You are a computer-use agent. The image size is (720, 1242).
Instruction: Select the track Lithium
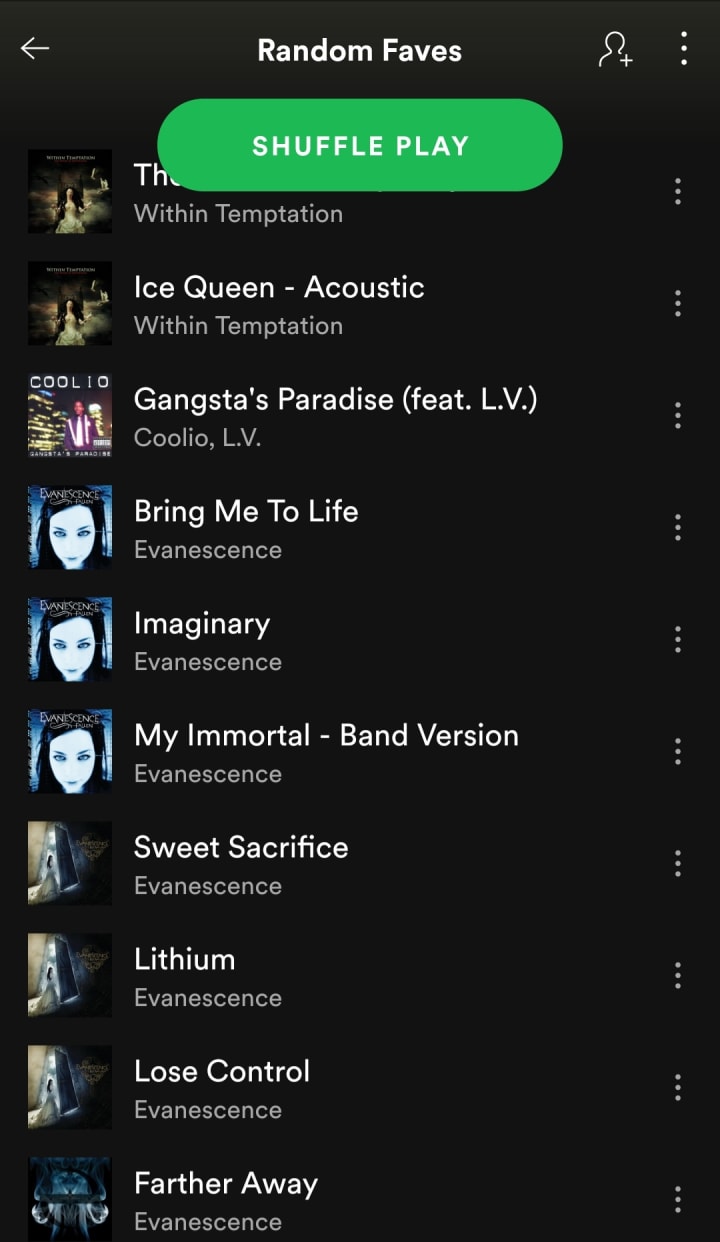point(360,976)
